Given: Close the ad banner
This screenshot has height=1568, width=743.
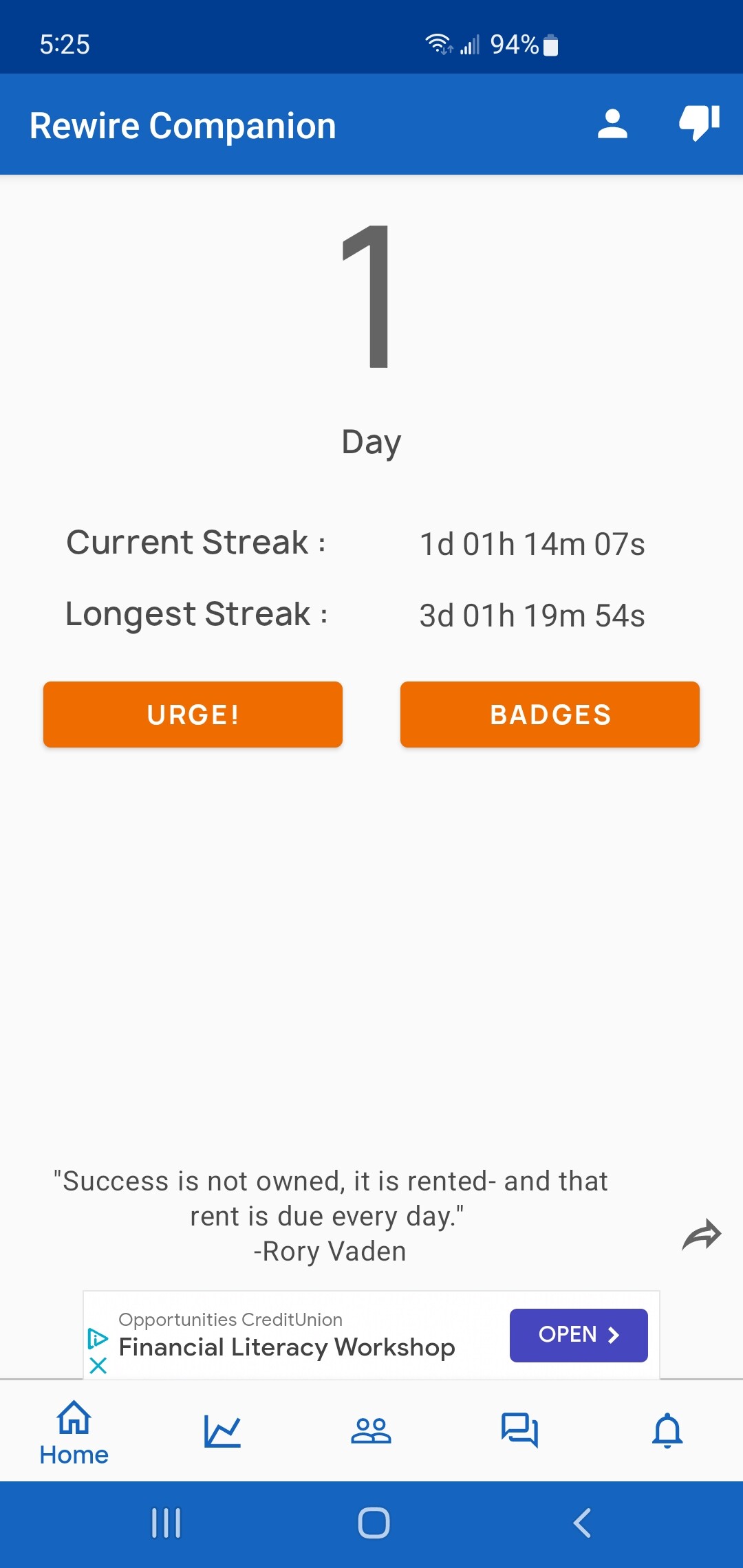Looking at the screenshot, I should [98, 1366].
